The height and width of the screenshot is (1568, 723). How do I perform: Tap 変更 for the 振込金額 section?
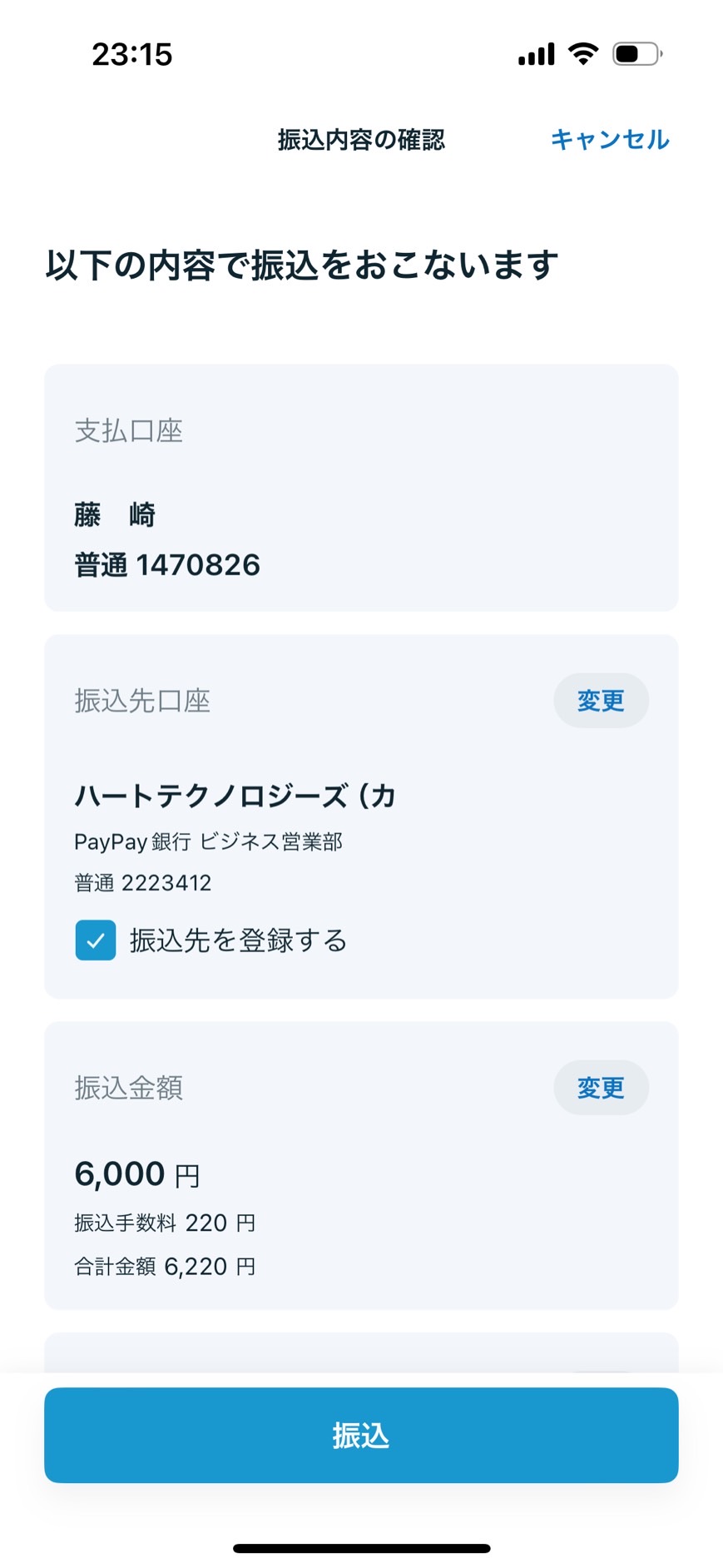click(x=601, y=1088)
